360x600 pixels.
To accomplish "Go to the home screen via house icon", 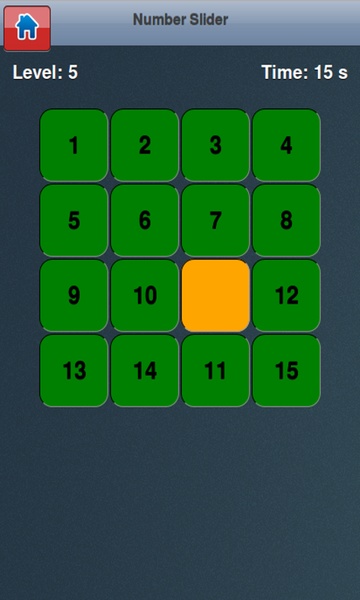I will pos(27,28).
